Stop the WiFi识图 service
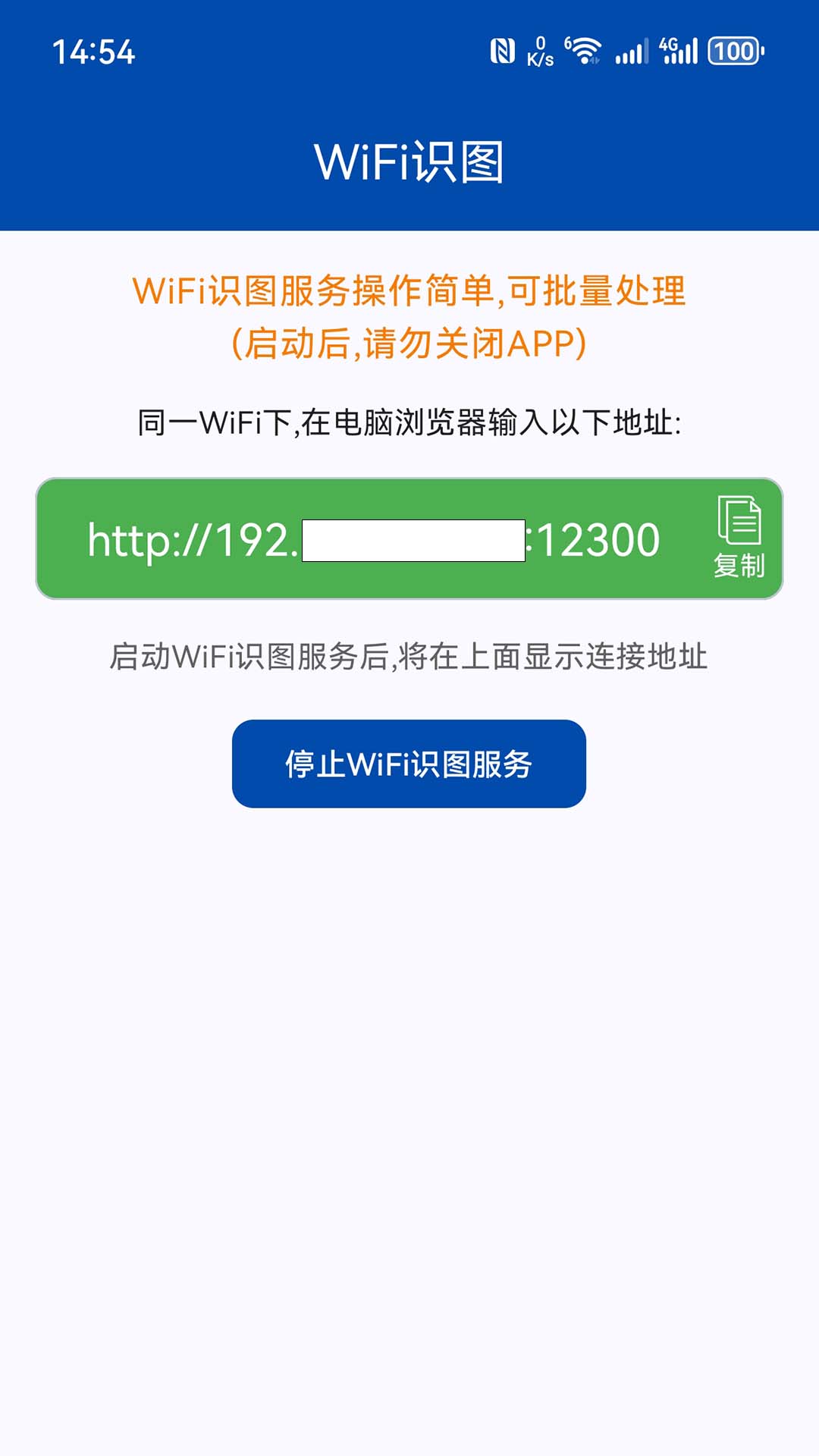Image resolution: width=819 pixels, height=1456 pixels. click(409, 764)
